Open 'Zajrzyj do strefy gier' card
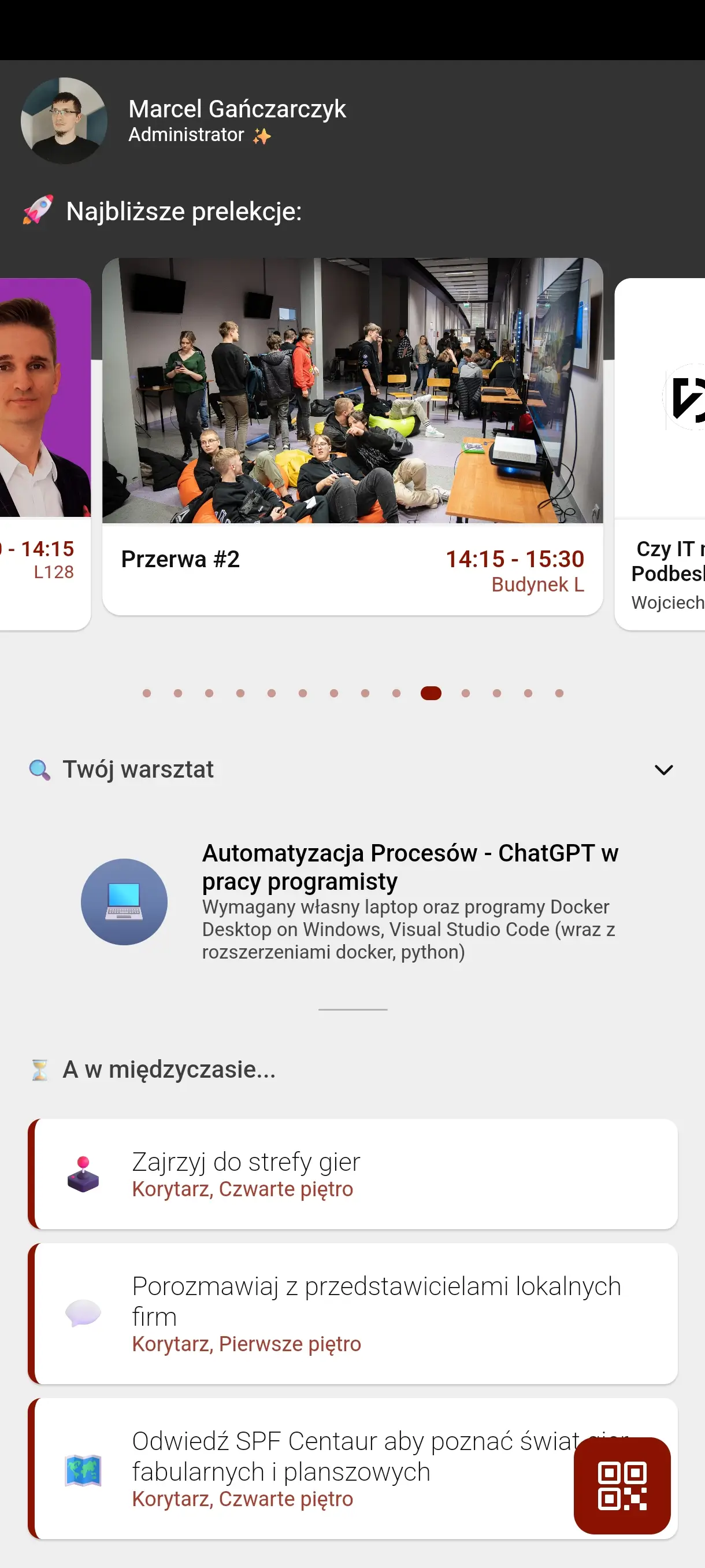Screen dimensions: 705x1568 pos(352,1174)
